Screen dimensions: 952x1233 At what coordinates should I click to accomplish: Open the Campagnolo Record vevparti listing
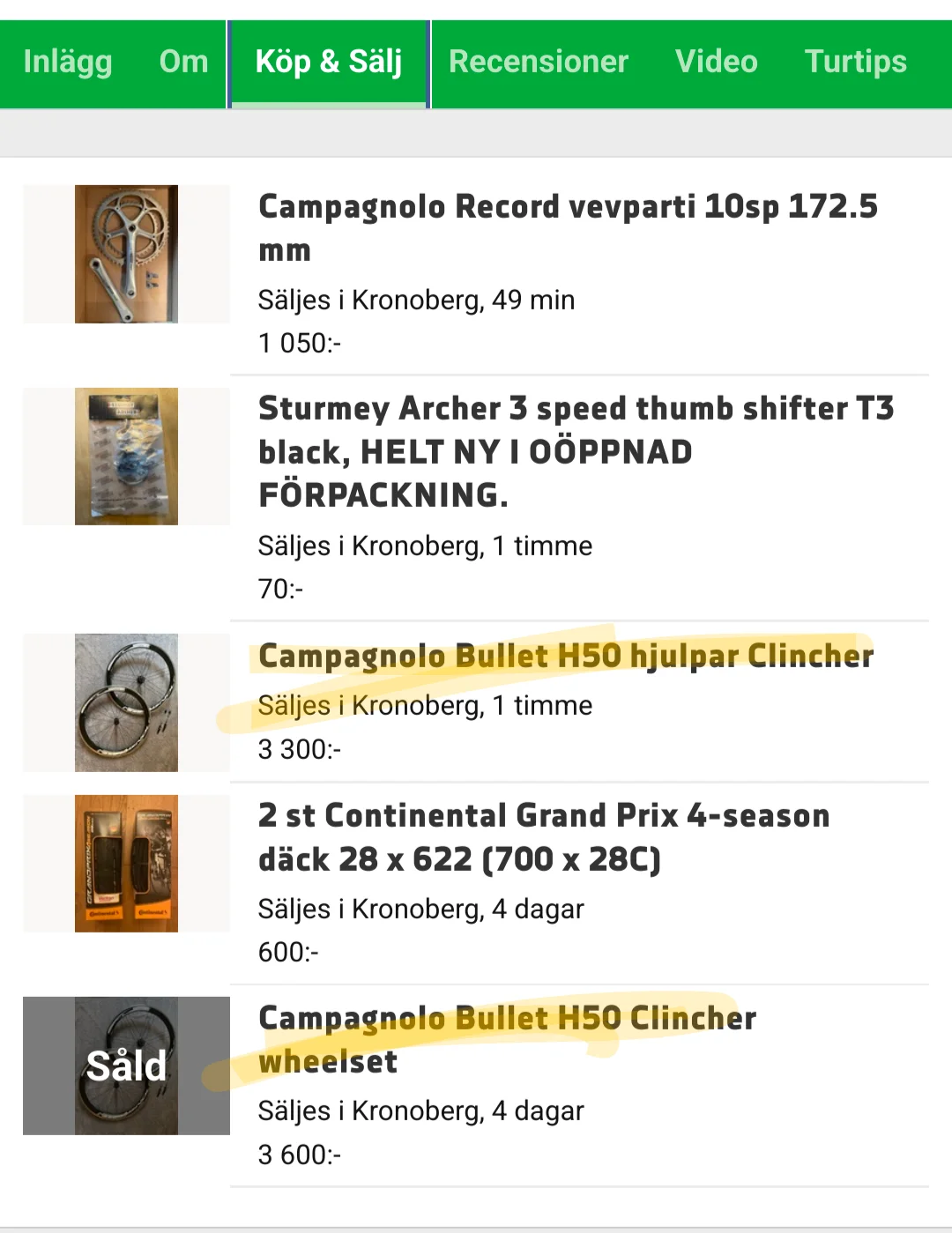568,227
